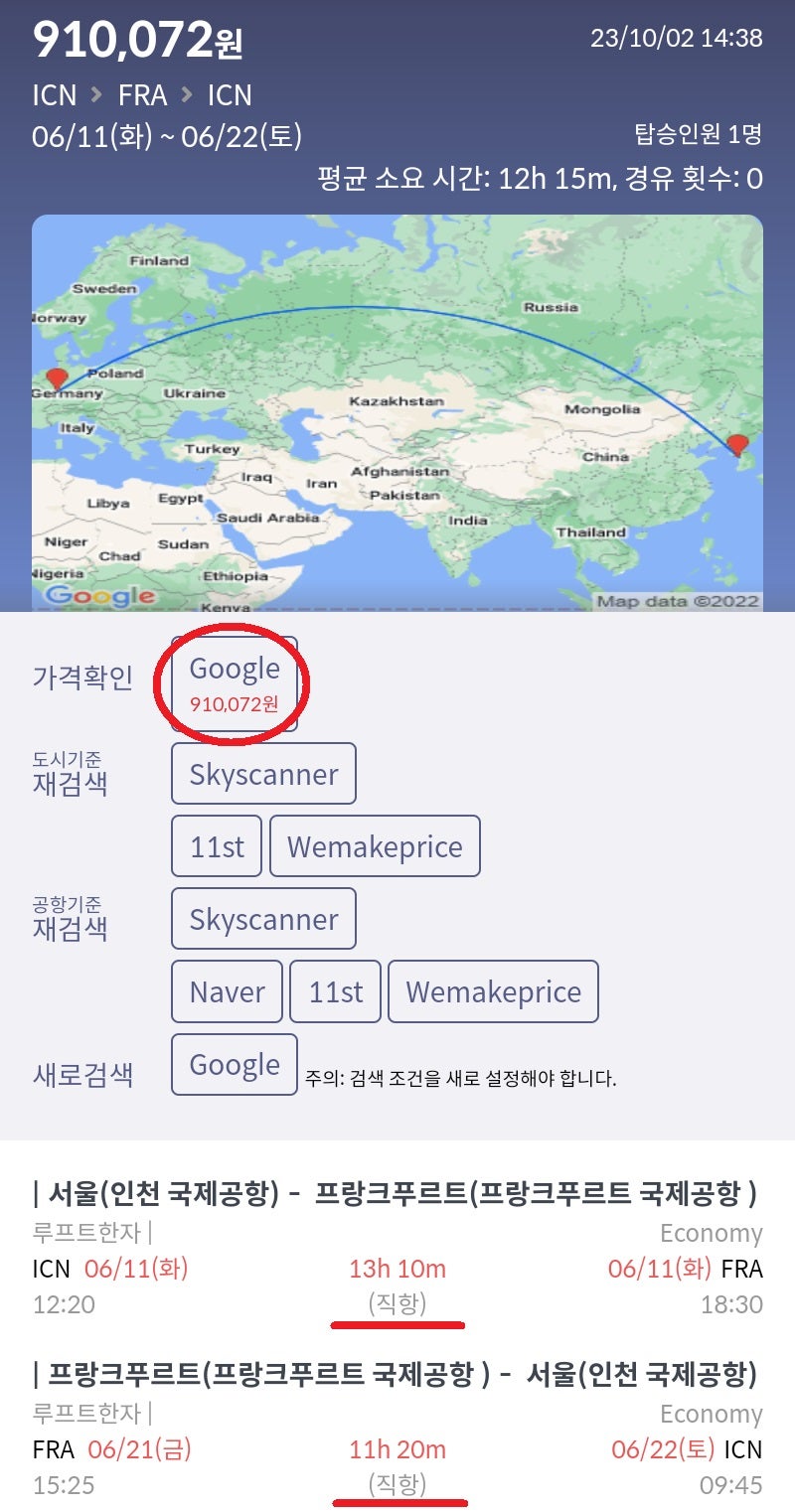Re-search by airport on Naver
The image size is (795, 1512).
pyautogui.click(x=227, y=991)
